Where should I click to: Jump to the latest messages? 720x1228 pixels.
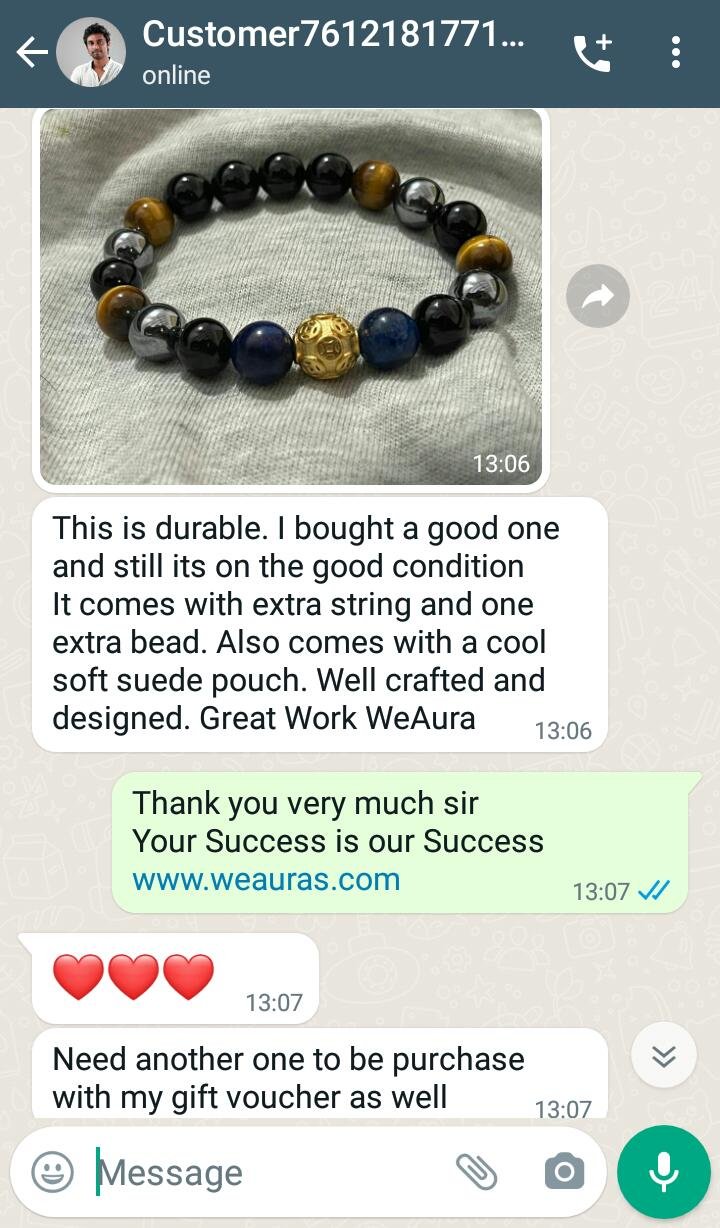coord(663,1056)
